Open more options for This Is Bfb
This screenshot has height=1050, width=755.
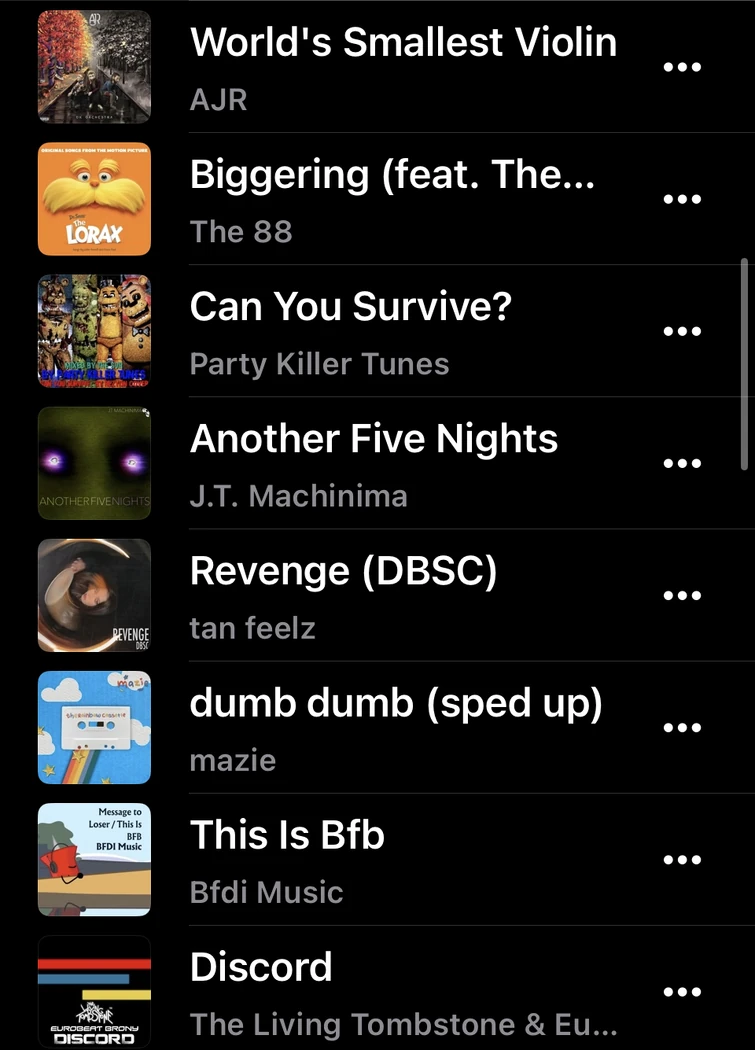tap(682, 859)
